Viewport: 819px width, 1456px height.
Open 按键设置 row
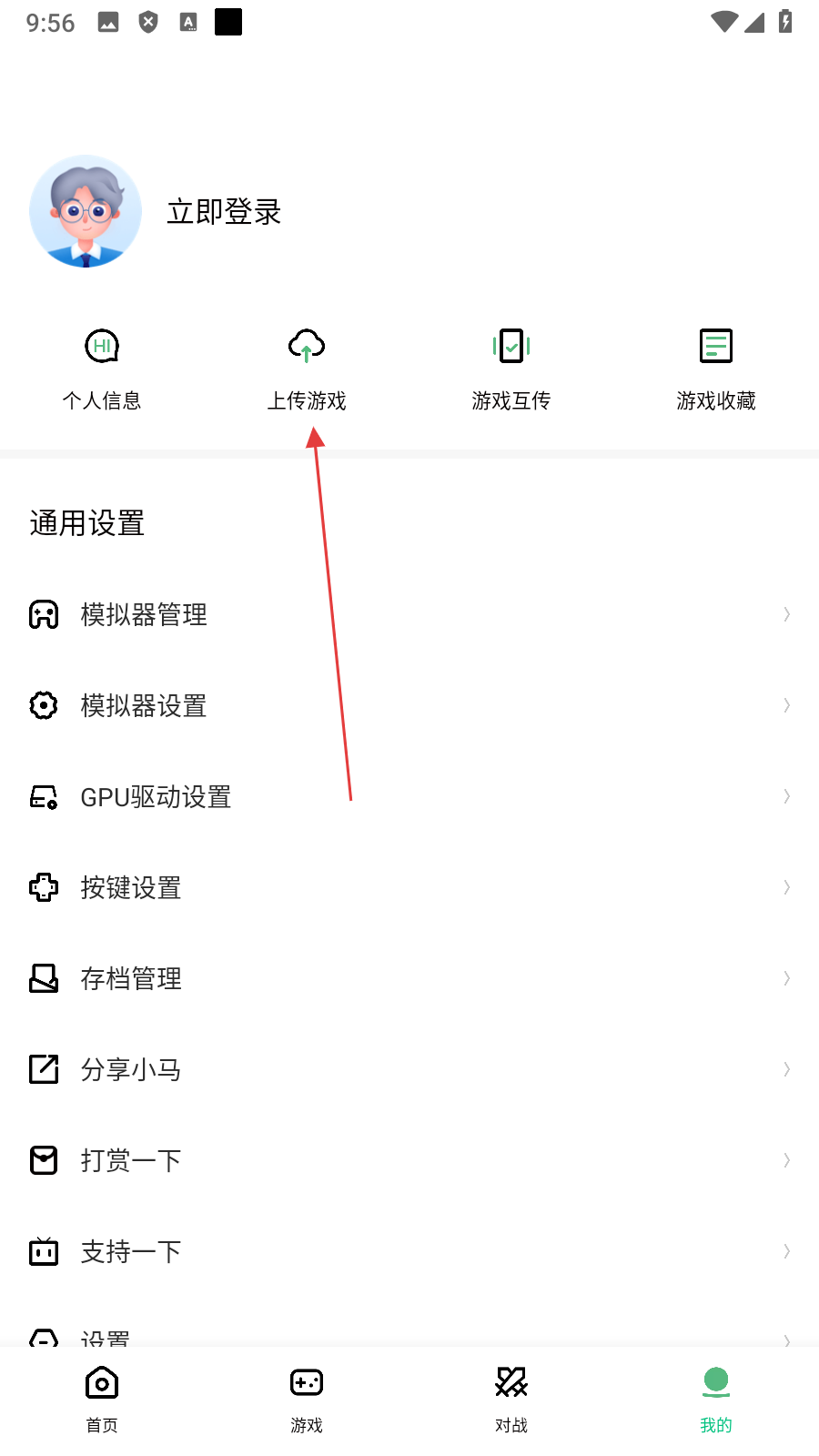coord(409,887)
